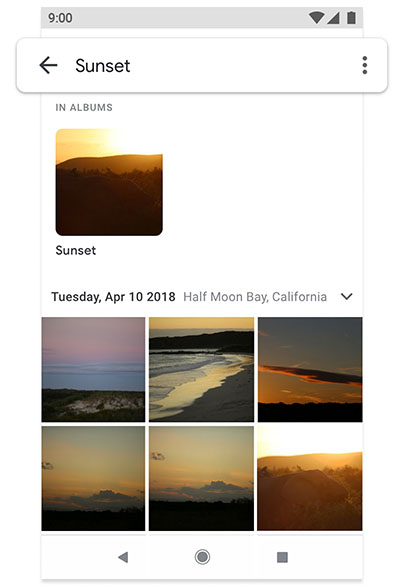
Task: Go back using the arrow beside Sunset
Action: click(x=48, y=66)
